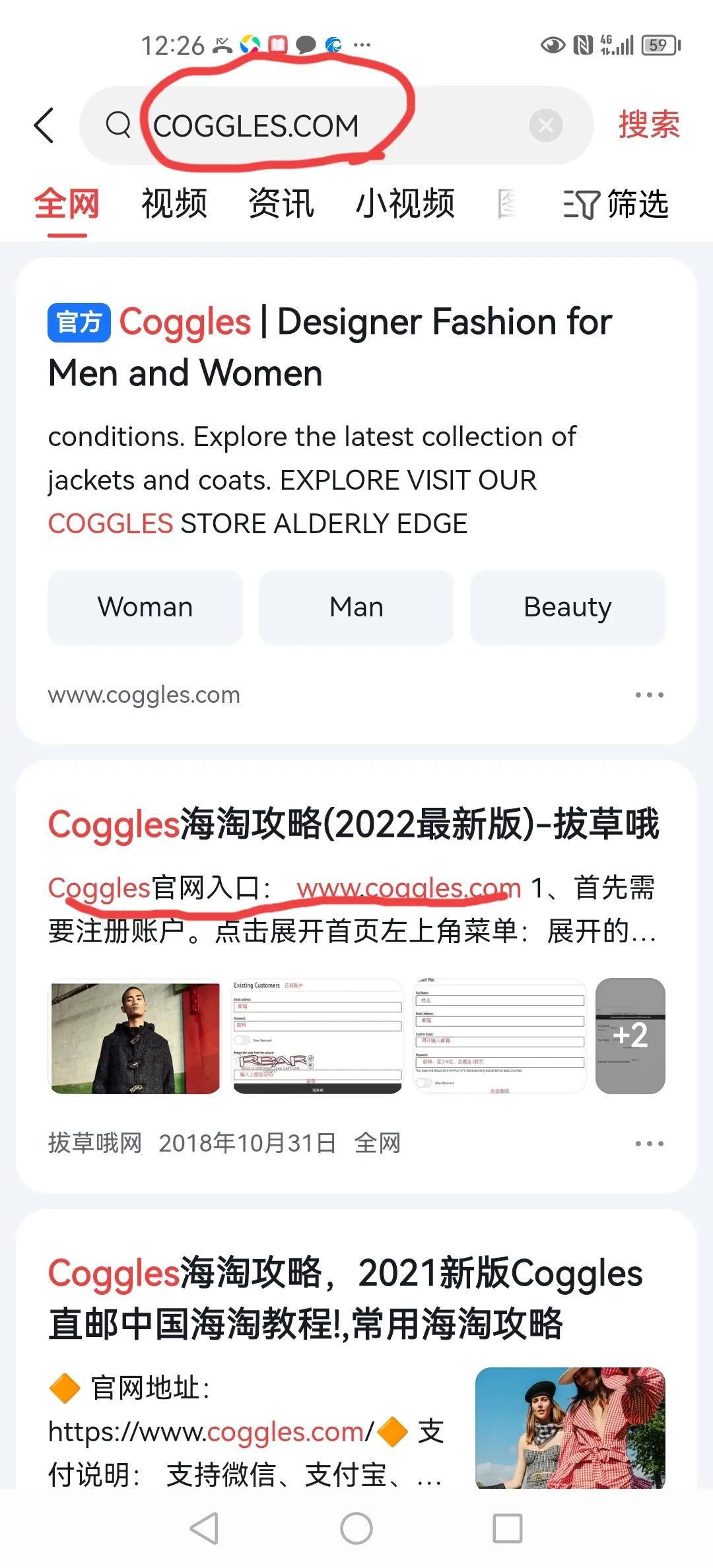The height and width of the screenshot is (1568, 713).
Task: Tap the NFC icon in the status bar
Action: [x=584, y=45]
